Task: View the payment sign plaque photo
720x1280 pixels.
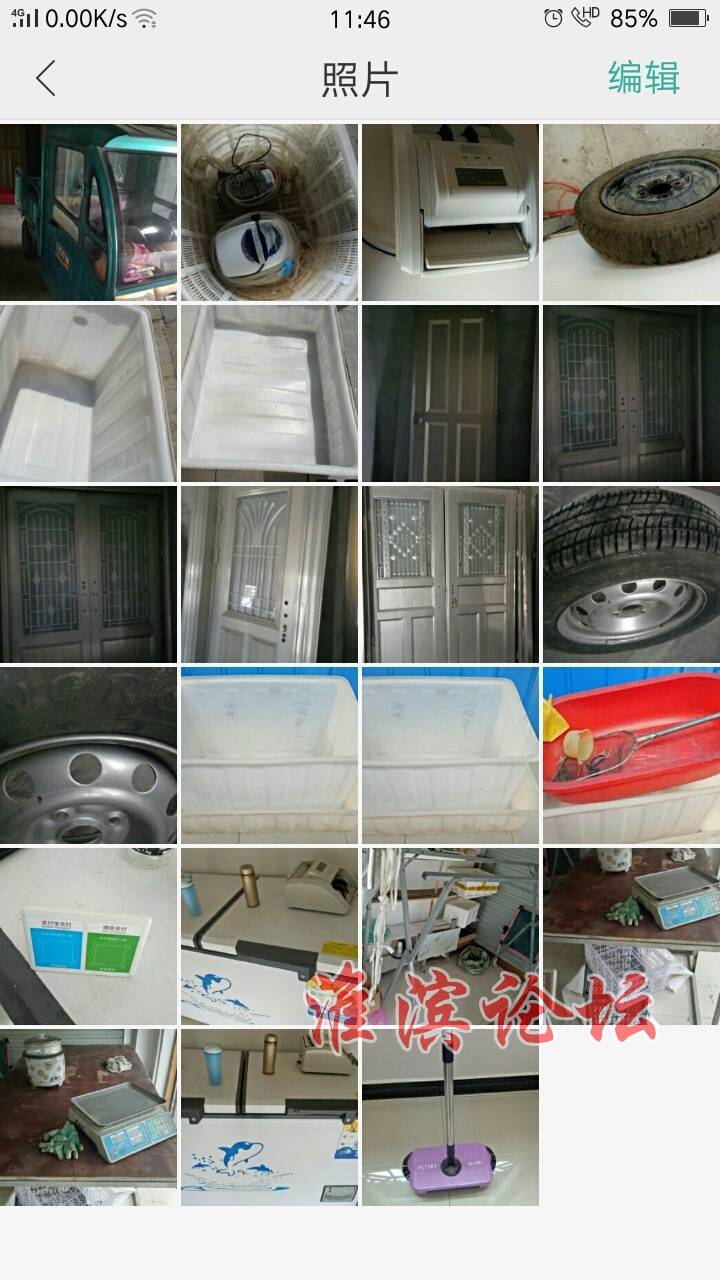Action: tap(88, 936)
